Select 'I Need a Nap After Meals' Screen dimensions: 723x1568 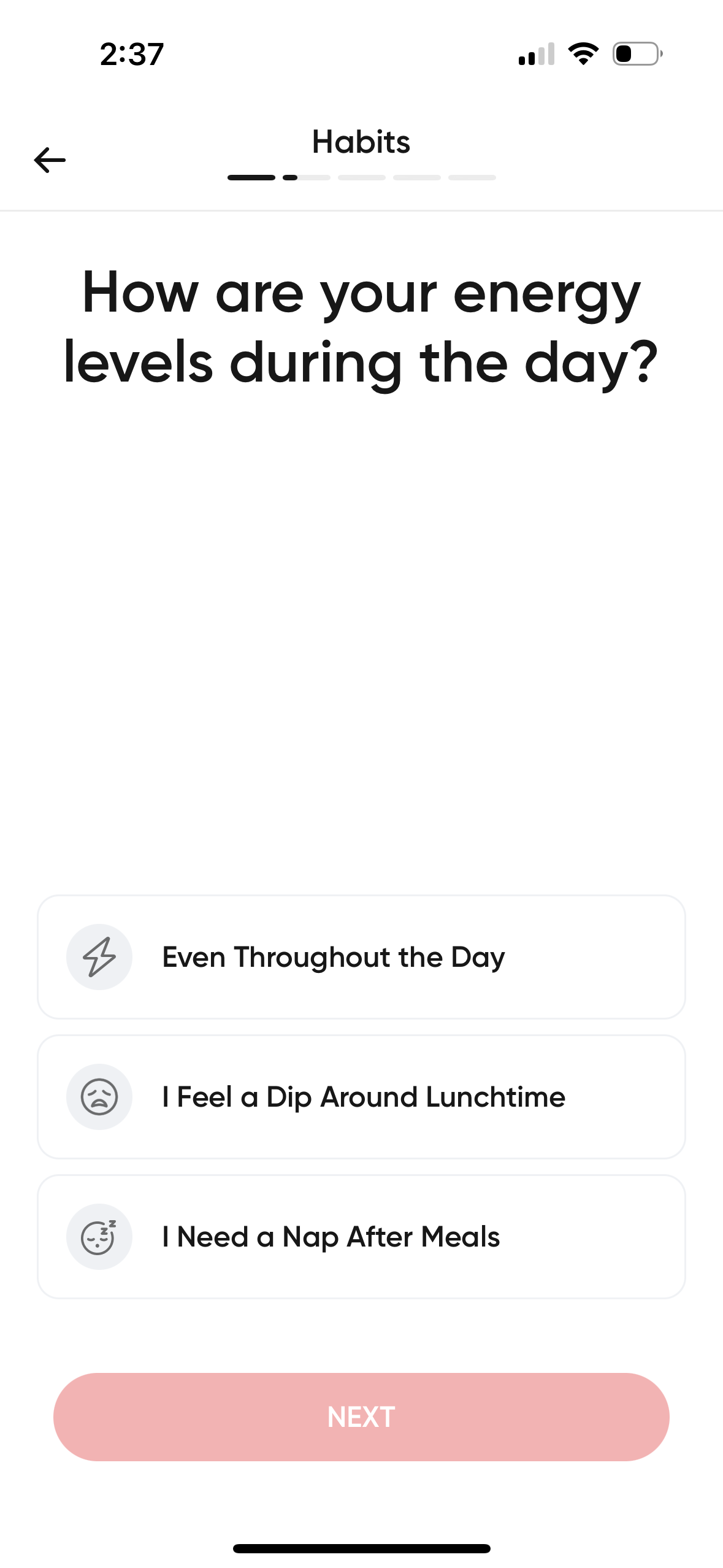(x=362, y=1237)
